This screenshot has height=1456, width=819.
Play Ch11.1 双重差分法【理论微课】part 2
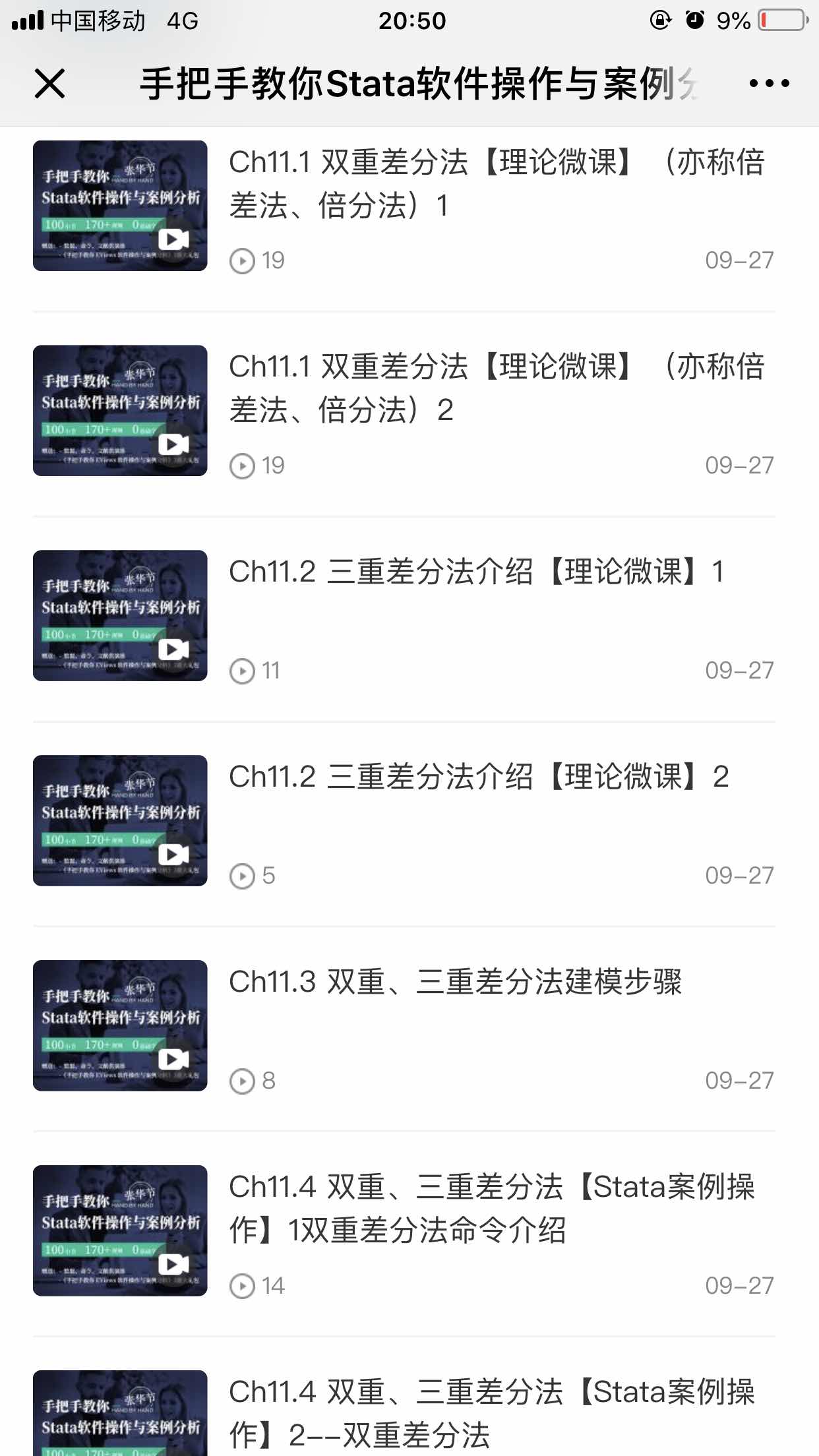click(x=496, y=388)
